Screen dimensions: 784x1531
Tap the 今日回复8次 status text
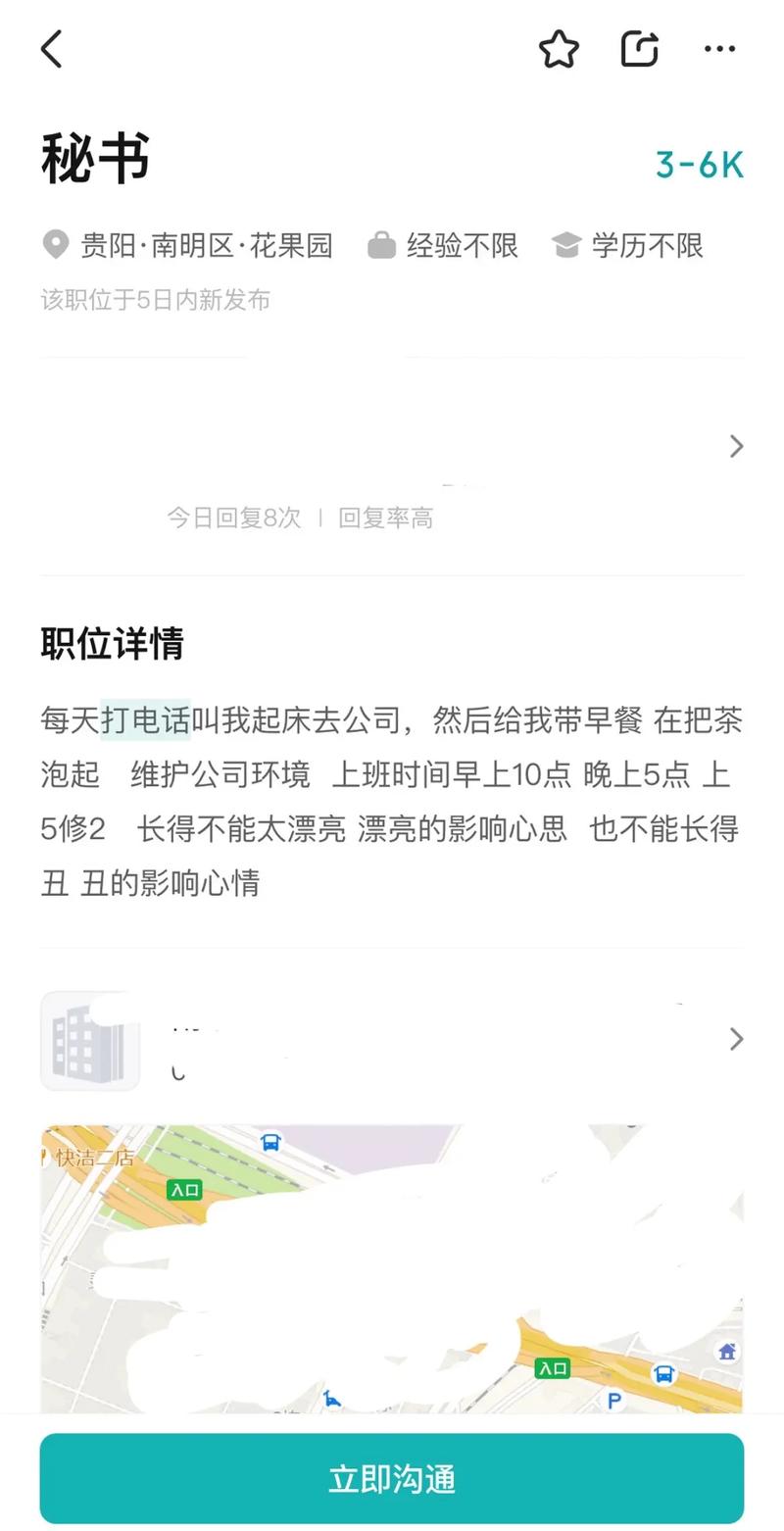tap(235, 518)
